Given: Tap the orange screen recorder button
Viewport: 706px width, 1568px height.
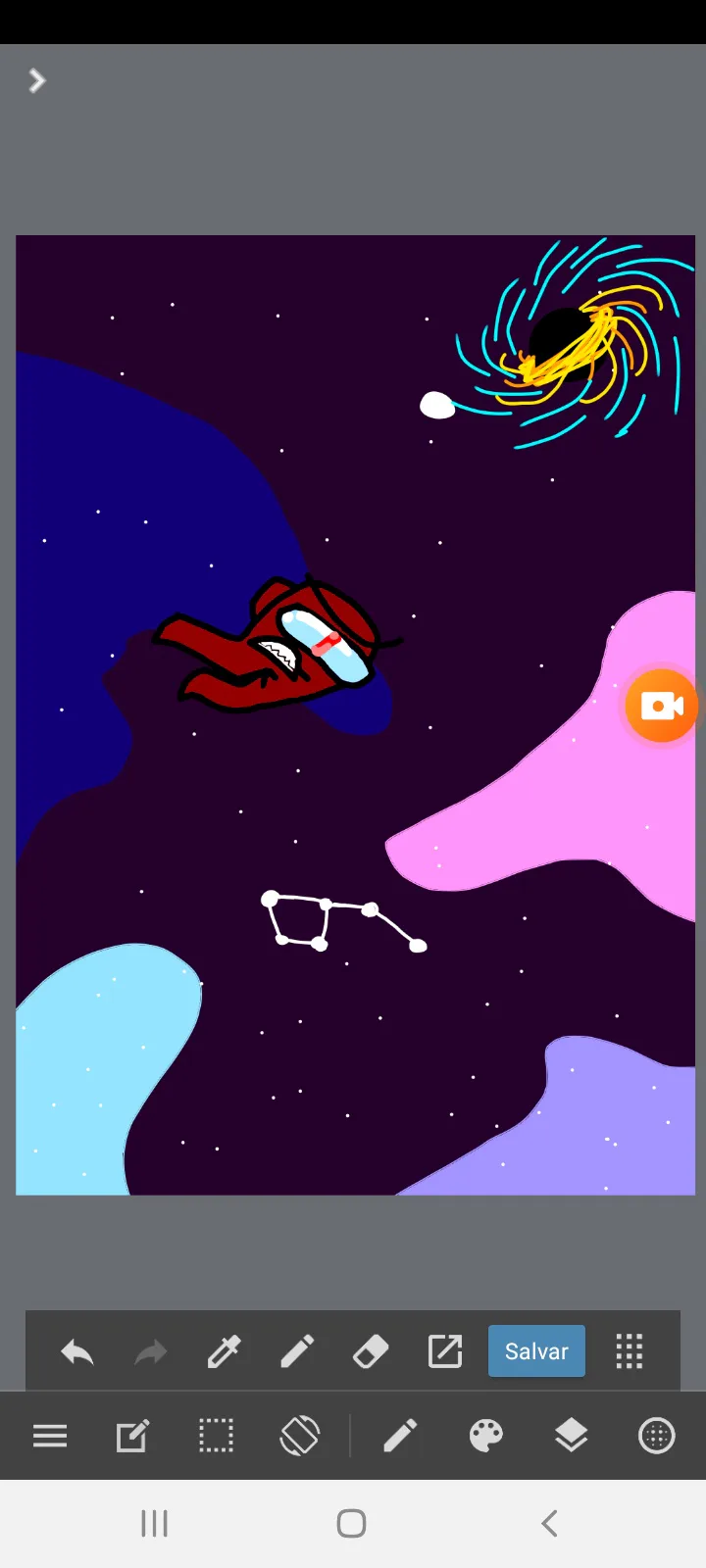Looking at the screenshot, I should (662, 706).
